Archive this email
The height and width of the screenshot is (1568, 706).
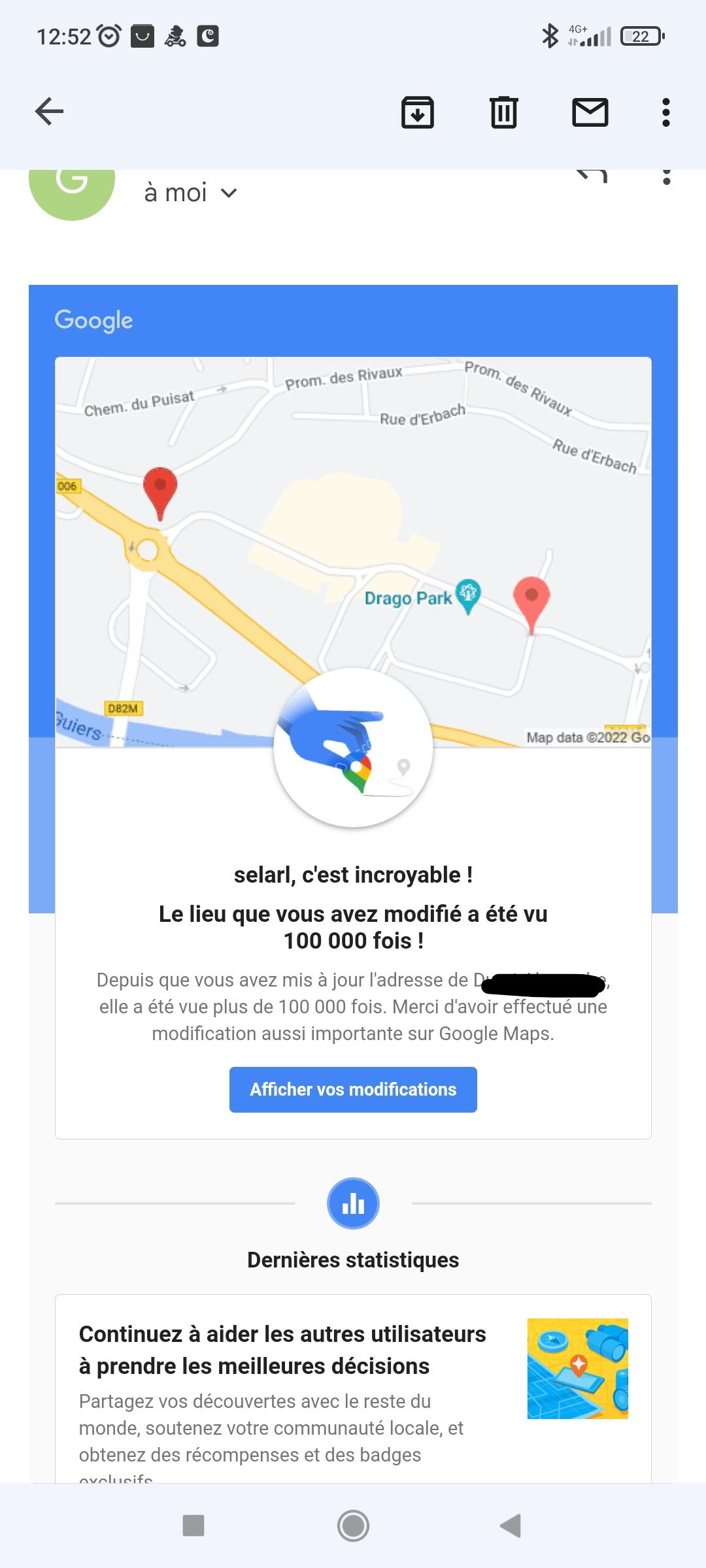click(x=418, y=112)
